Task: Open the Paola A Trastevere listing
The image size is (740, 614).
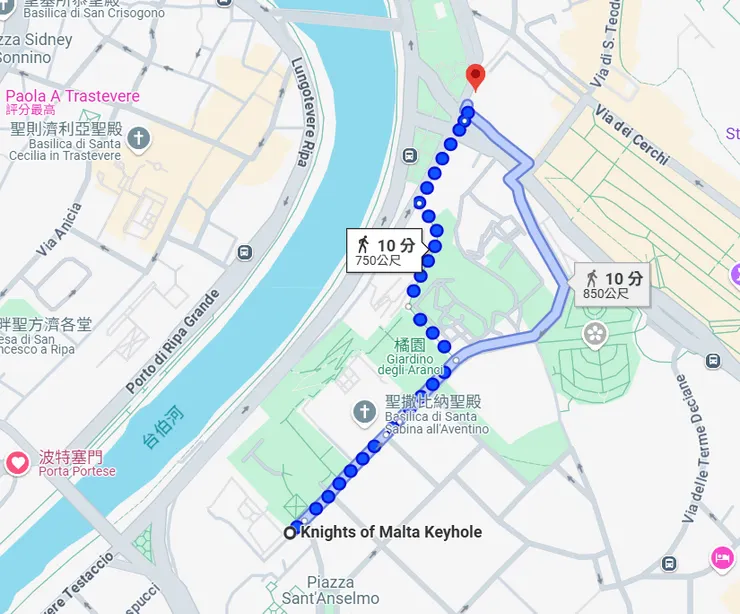Action: click(x=72, y=96)
